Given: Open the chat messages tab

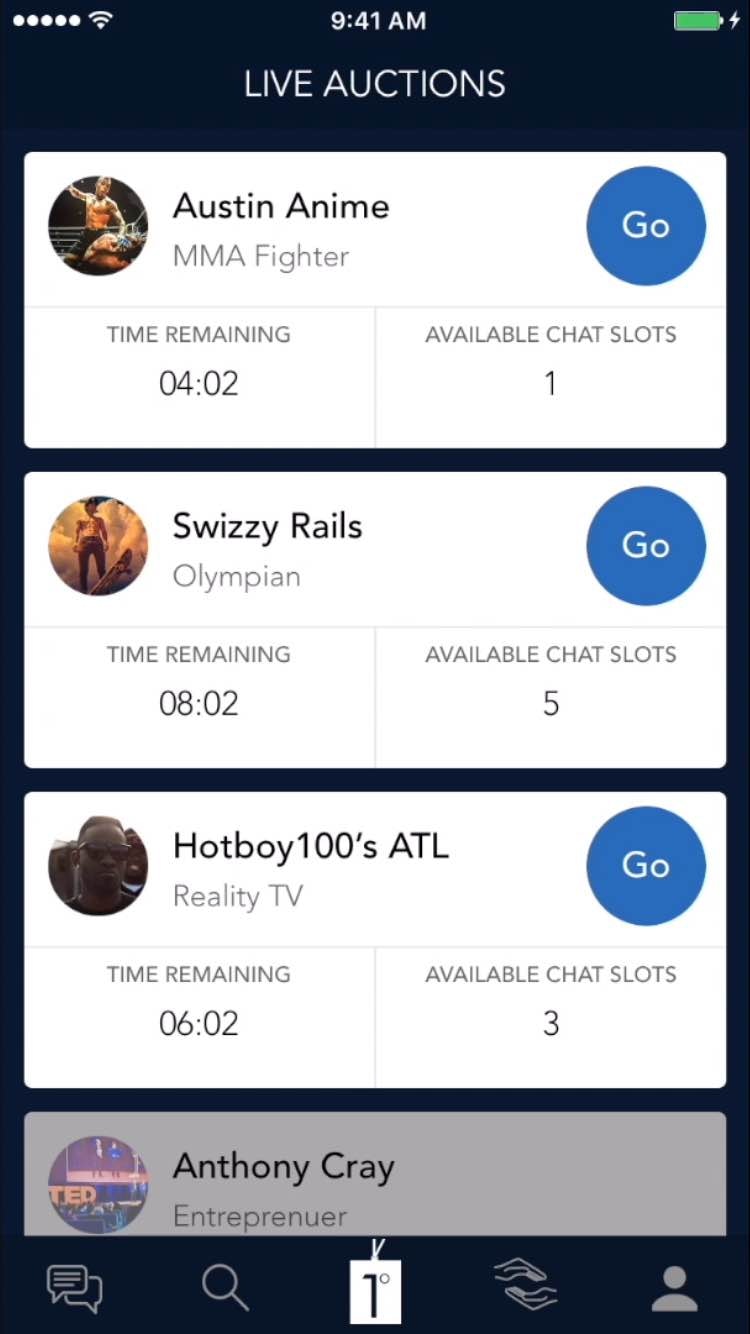Looking at the screenshot, I should coord(75,1288).
